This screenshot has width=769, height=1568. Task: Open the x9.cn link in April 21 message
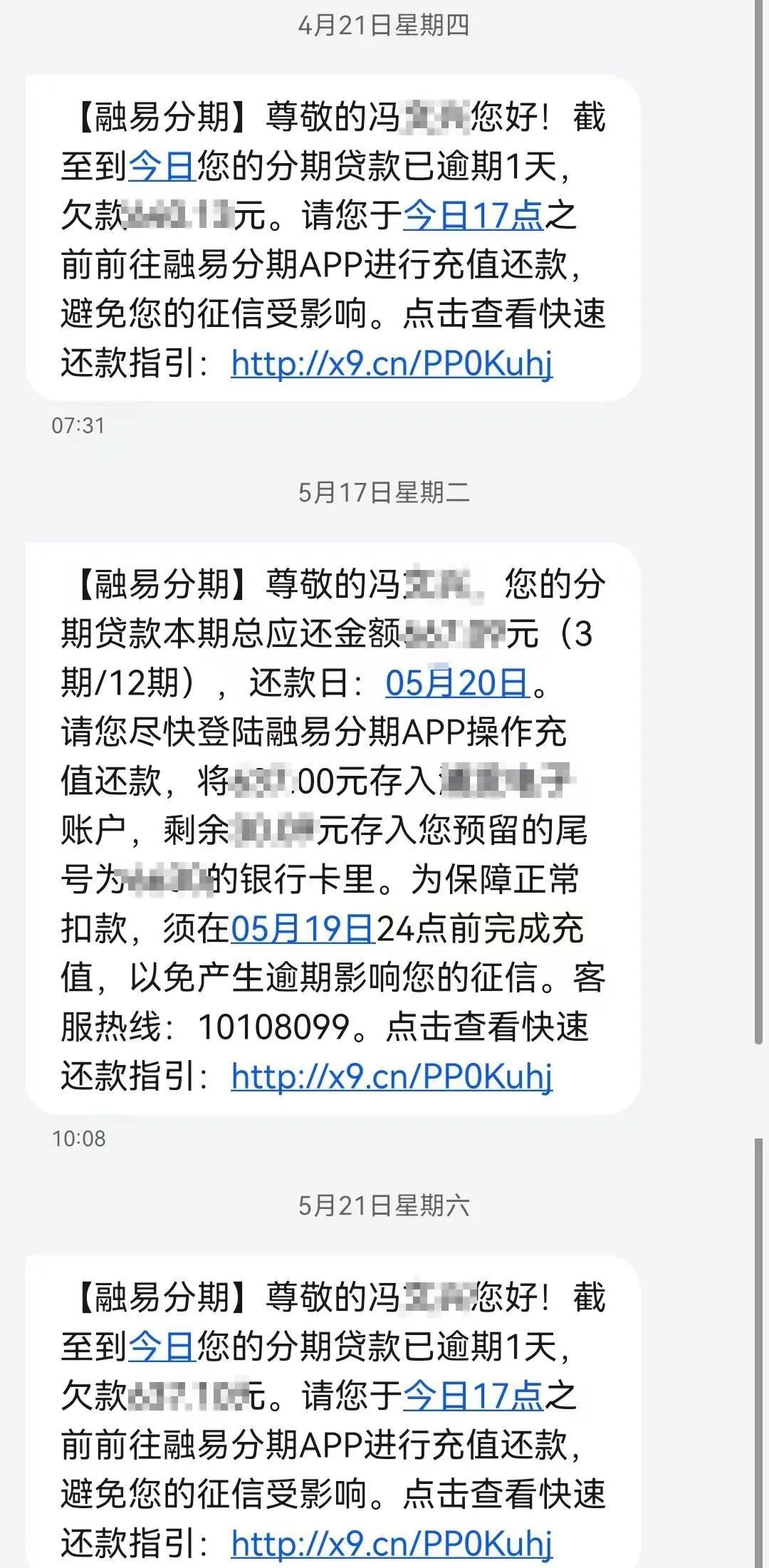pyautogui.click(x=392, y=364)
